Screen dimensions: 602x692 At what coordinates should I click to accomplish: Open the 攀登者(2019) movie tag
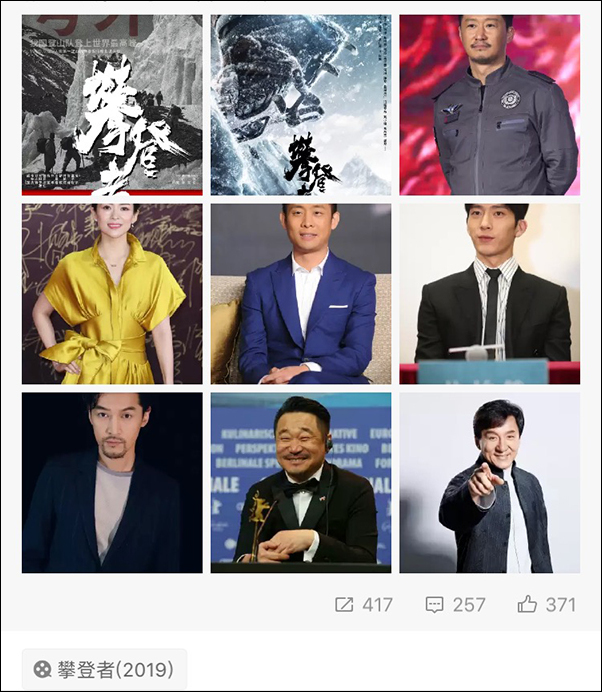[x=105, y=669]
